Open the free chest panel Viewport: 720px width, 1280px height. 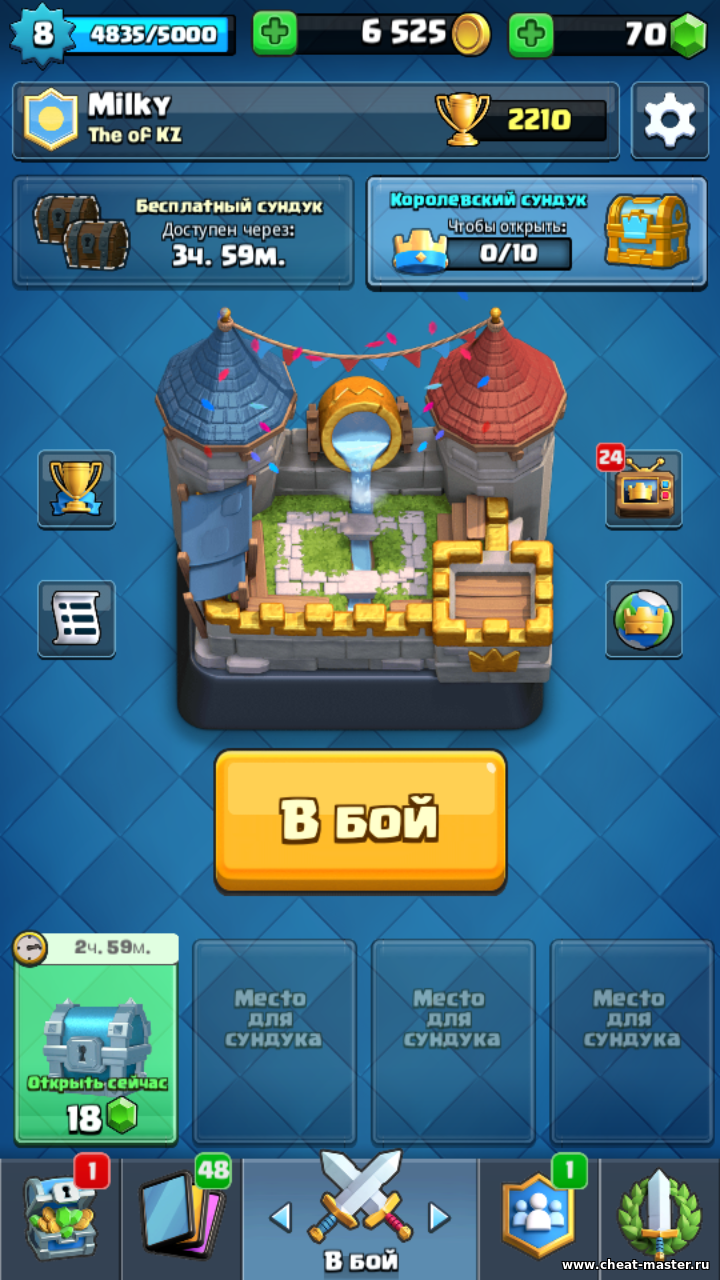click(183, 232)
